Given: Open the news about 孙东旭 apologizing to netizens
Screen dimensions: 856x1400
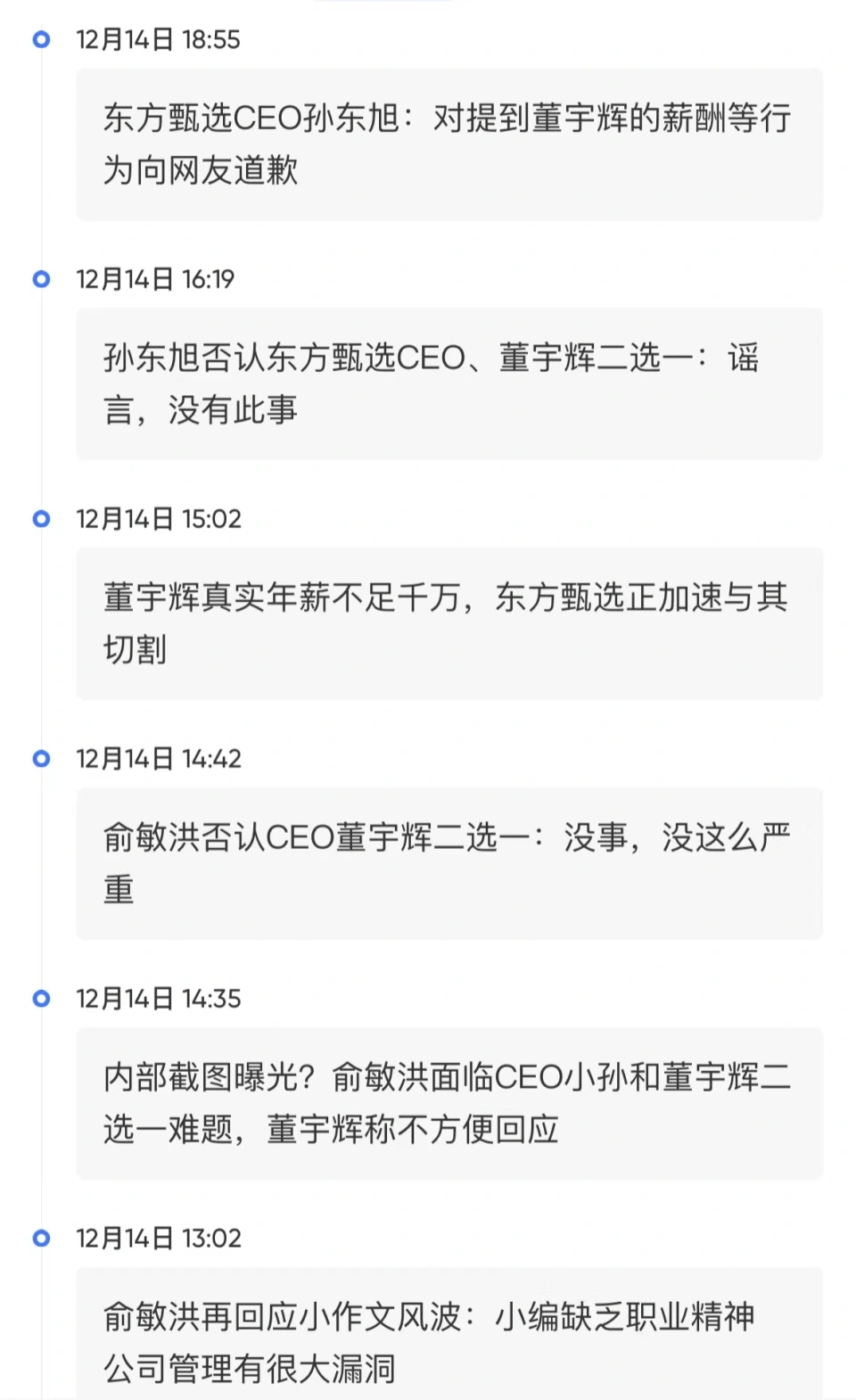Looking at the screenshot, I should (449, 144).
